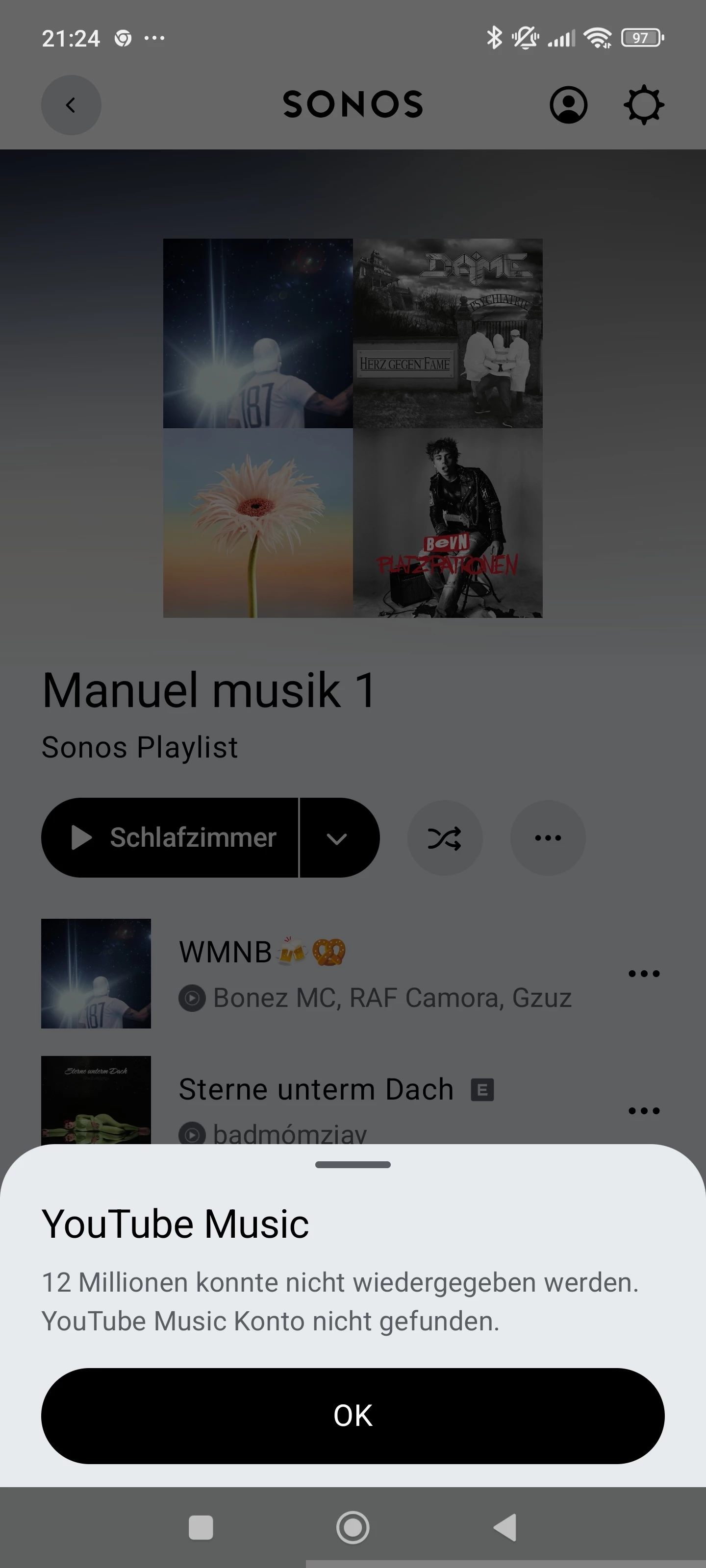Tap the bottom sheet drag handle
The image size is (706, 1568).
pyautogui.click(x=353, y=1164)
